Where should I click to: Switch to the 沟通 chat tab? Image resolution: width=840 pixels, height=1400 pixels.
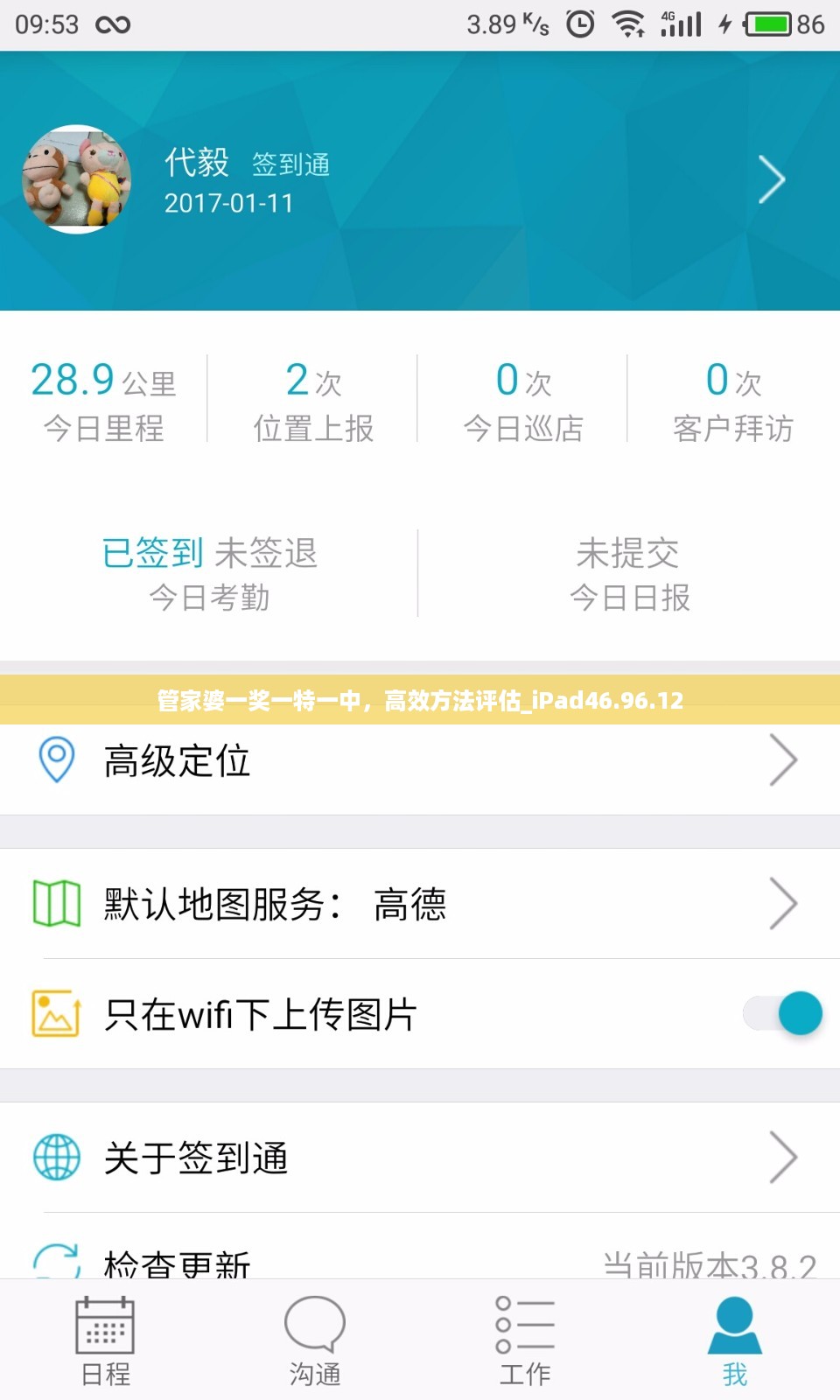pos(315,1340)
